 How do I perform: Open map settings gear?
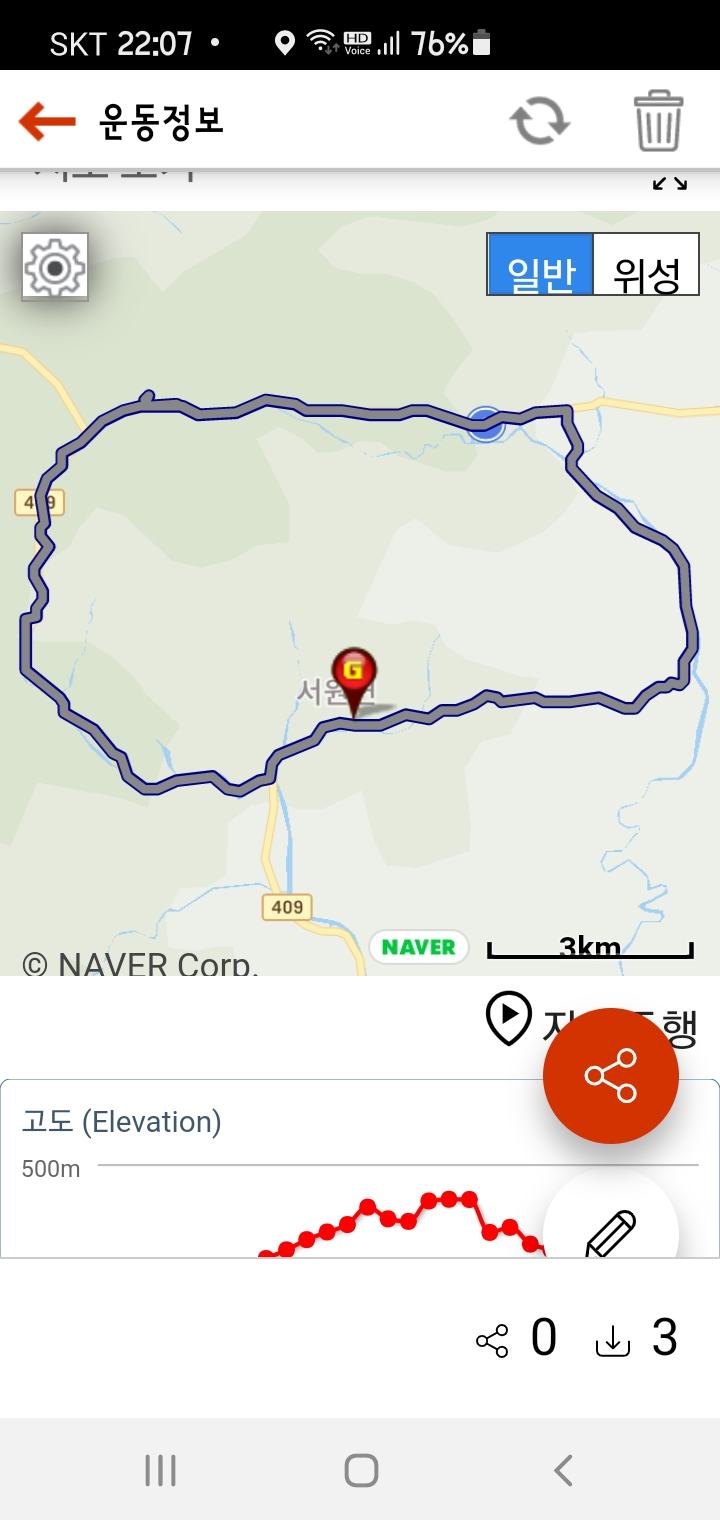pos(55,267)
